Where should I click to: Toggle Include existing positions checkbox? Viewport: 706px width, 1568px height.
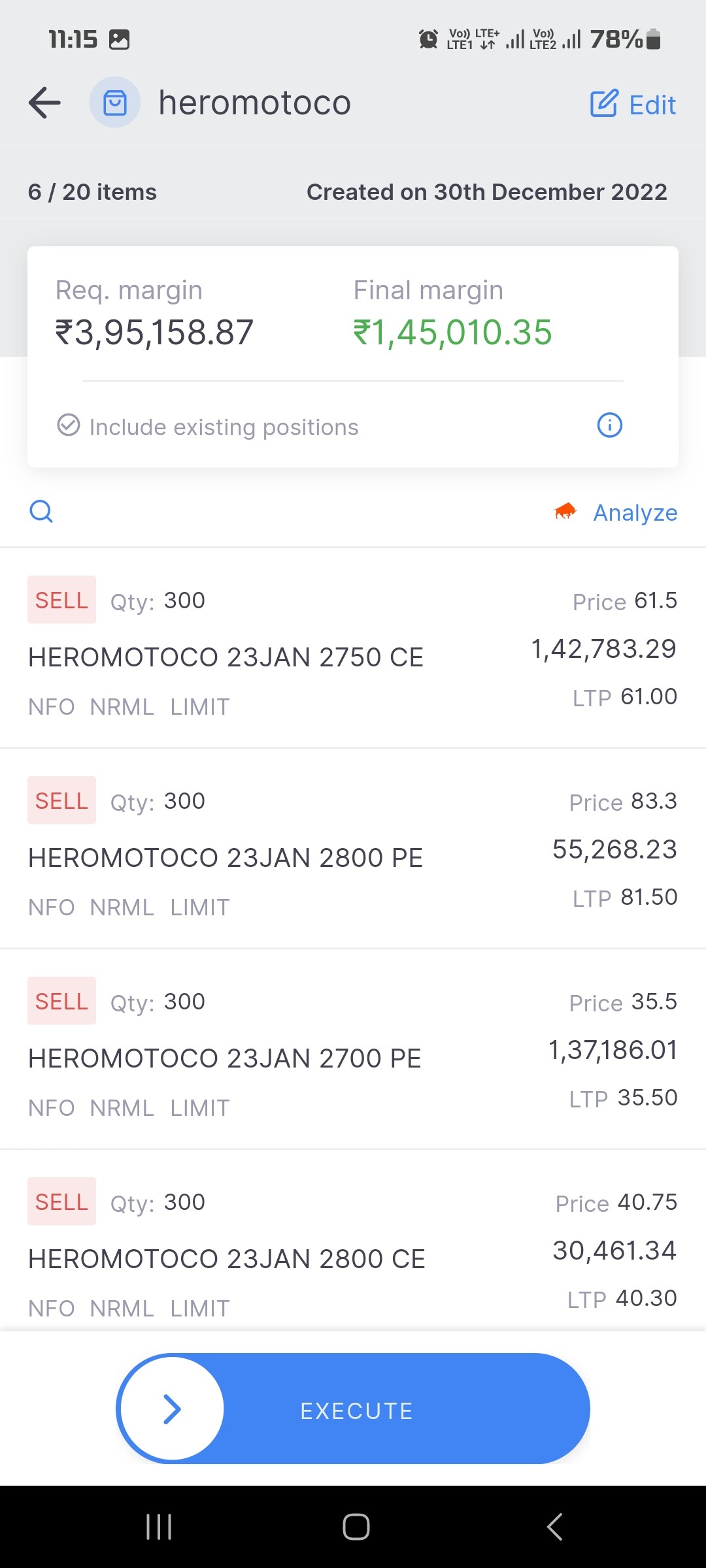[x=69, y=425]
